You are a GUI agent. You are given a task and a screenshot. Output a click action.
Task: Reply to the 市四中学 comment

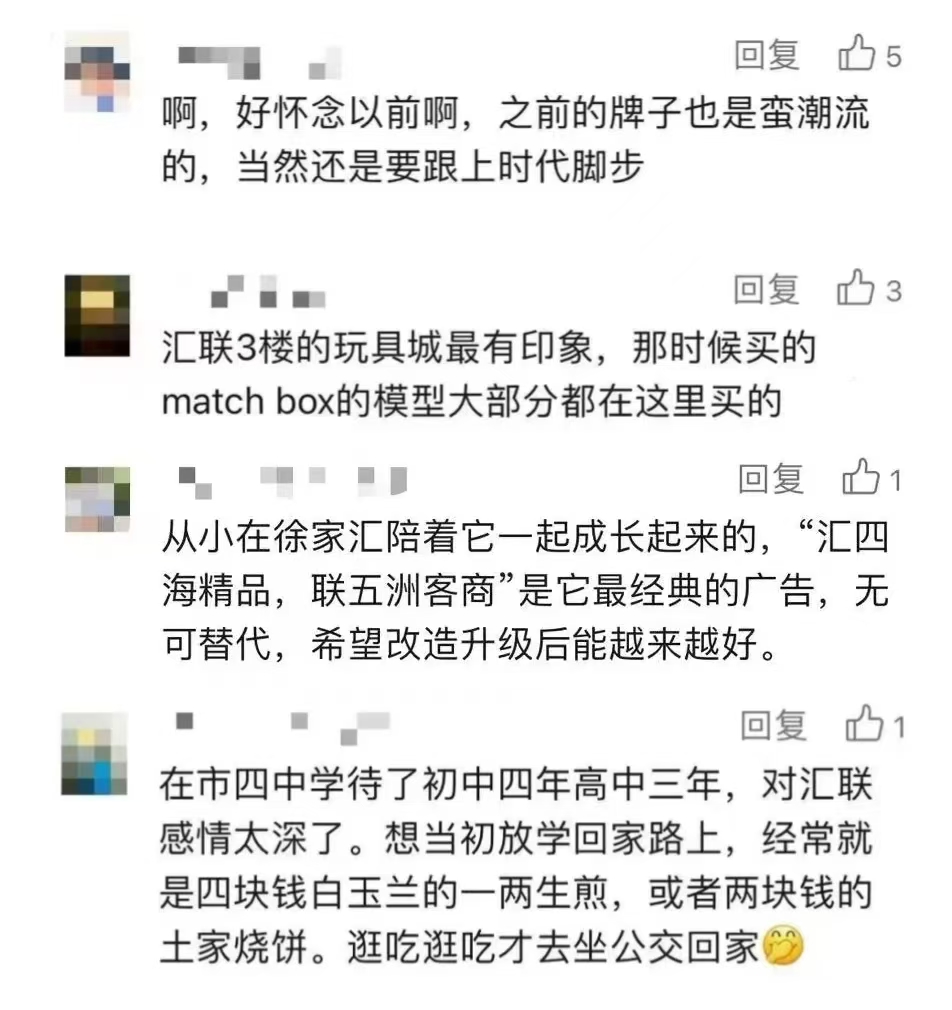click(773, 725)
